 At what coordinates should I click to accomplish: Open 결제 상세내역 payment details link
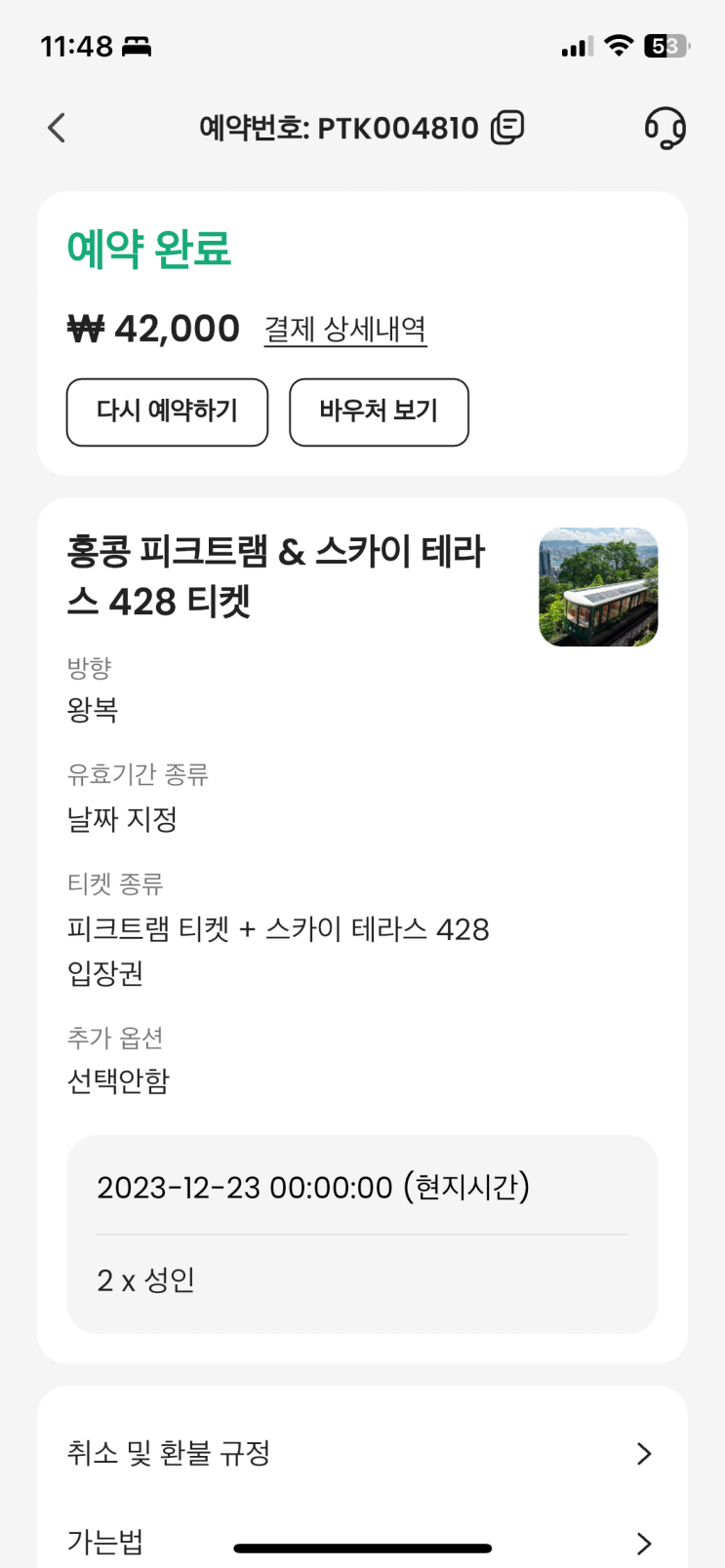pos(345,330)
